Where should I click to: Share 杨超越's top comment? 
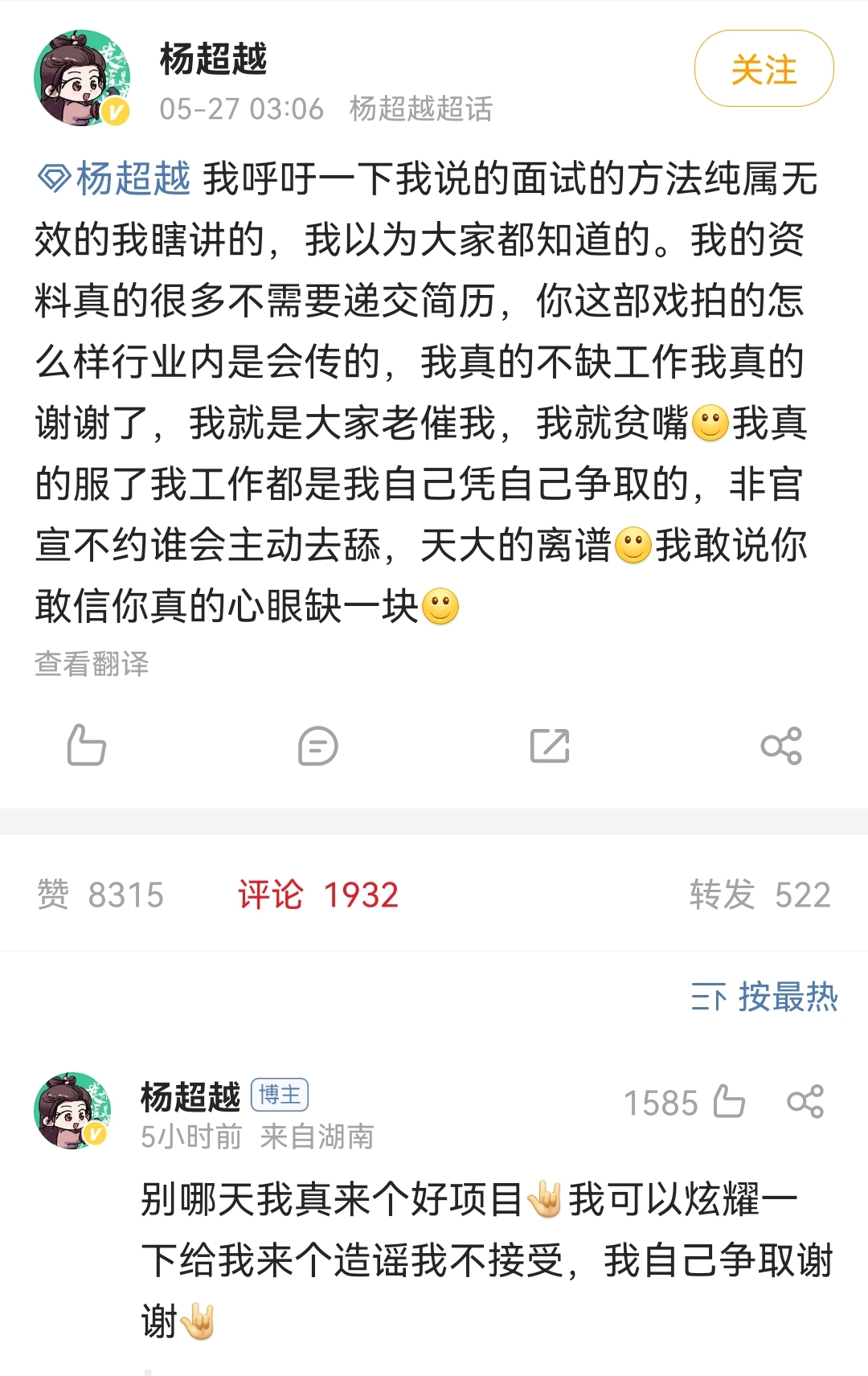coord(805,1102)
